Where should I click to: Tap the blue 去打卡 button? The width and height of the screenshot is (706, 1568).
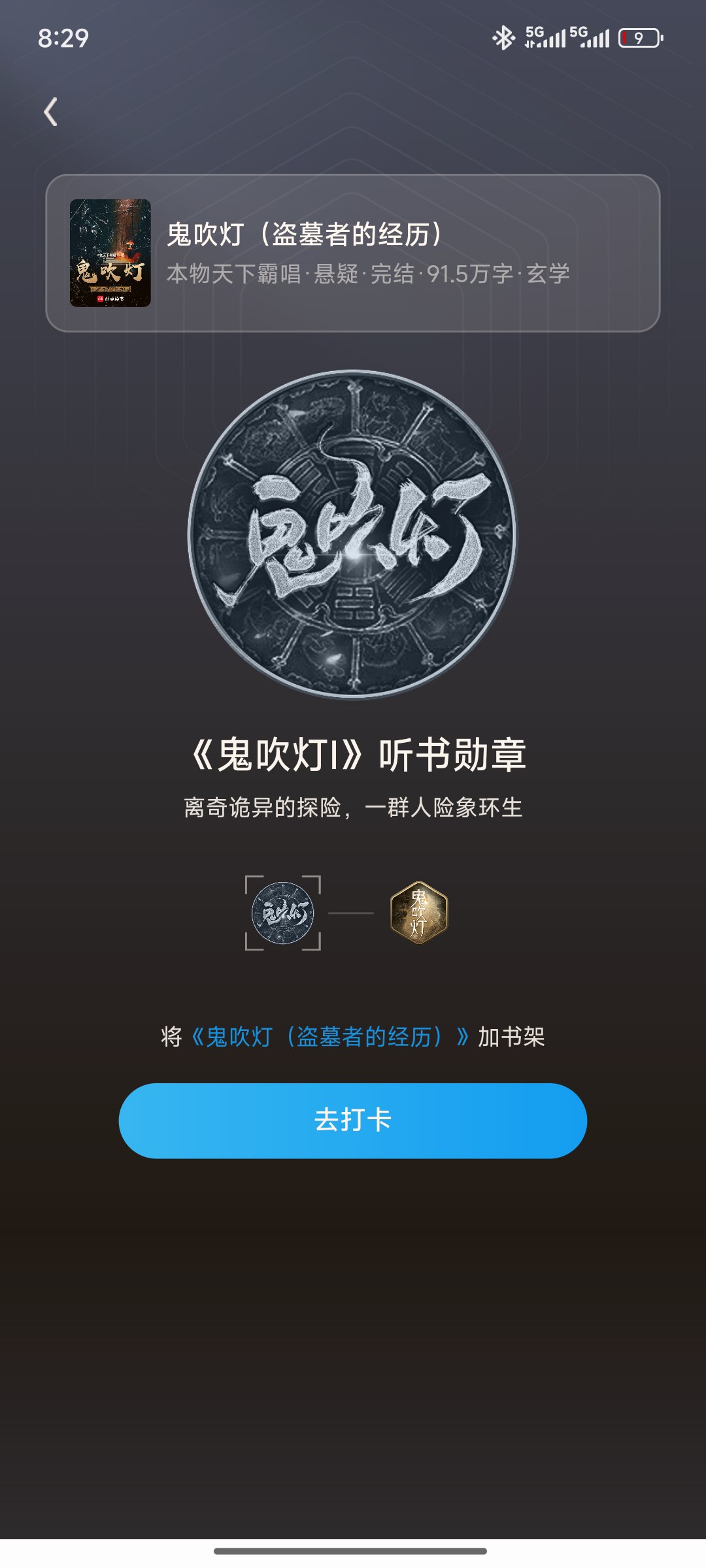[x=353, y=1120]
